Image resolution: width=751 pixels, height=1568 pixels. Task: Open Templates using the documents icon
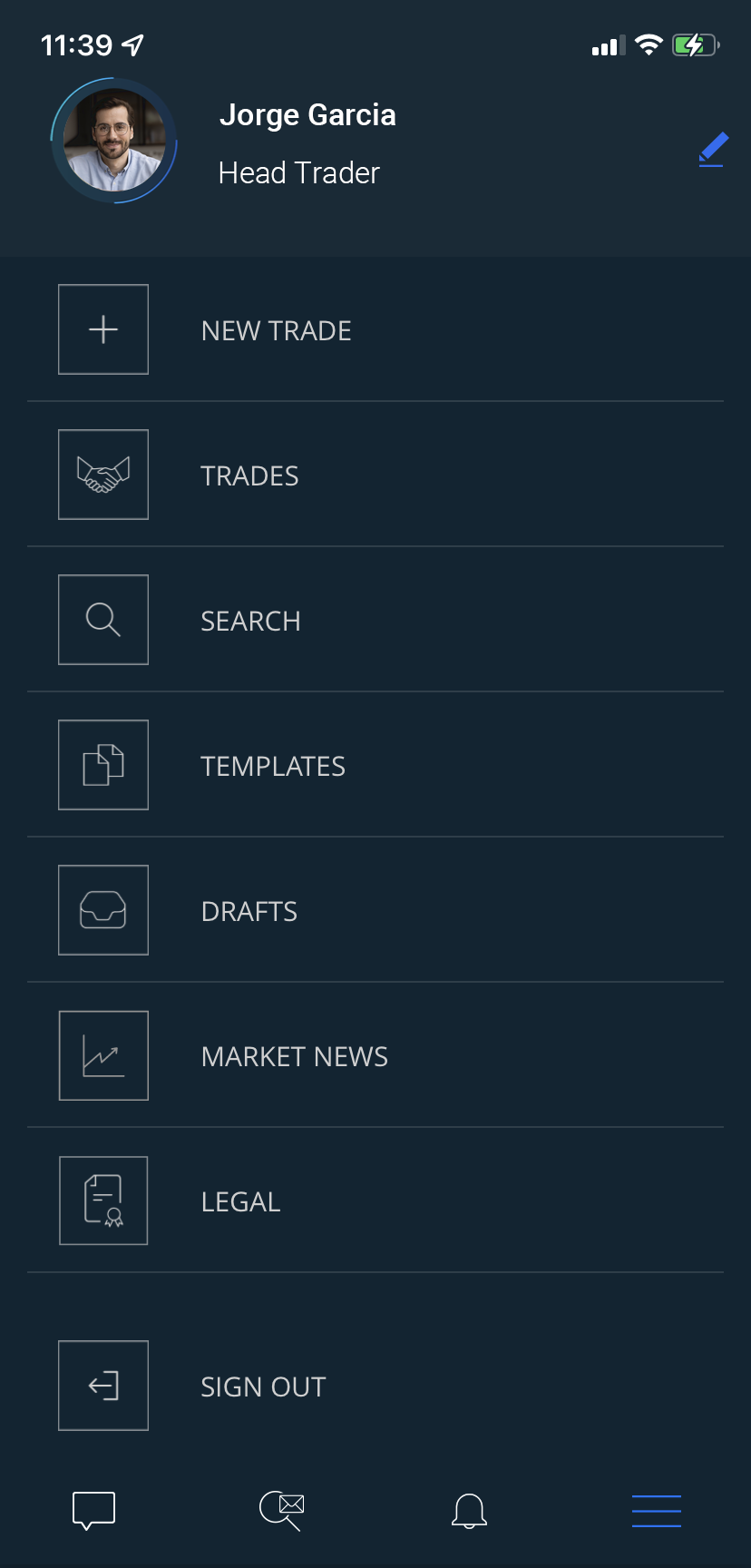(102, 764)
